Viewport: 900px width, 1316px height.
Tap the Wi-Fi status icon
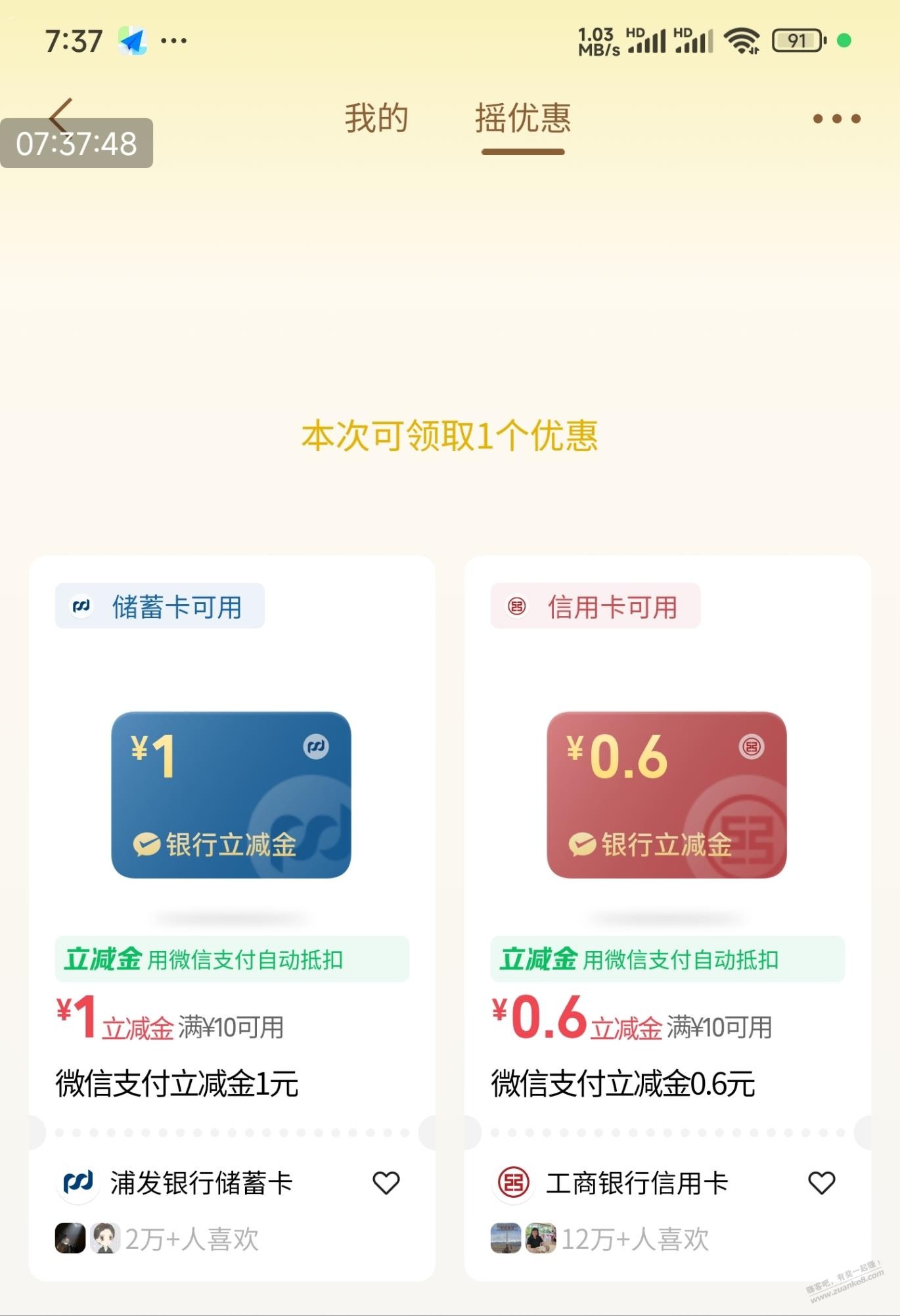(742, 39)
